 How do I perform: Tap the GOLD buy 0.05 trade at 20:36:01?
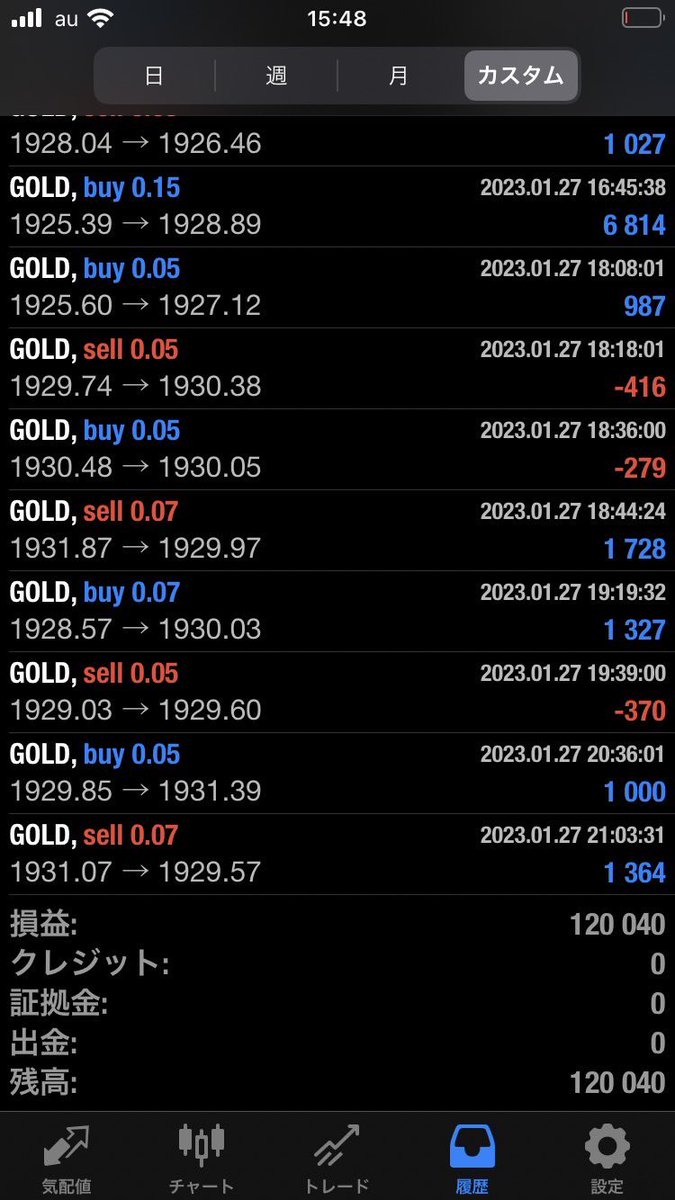click(x=337, y=773)
